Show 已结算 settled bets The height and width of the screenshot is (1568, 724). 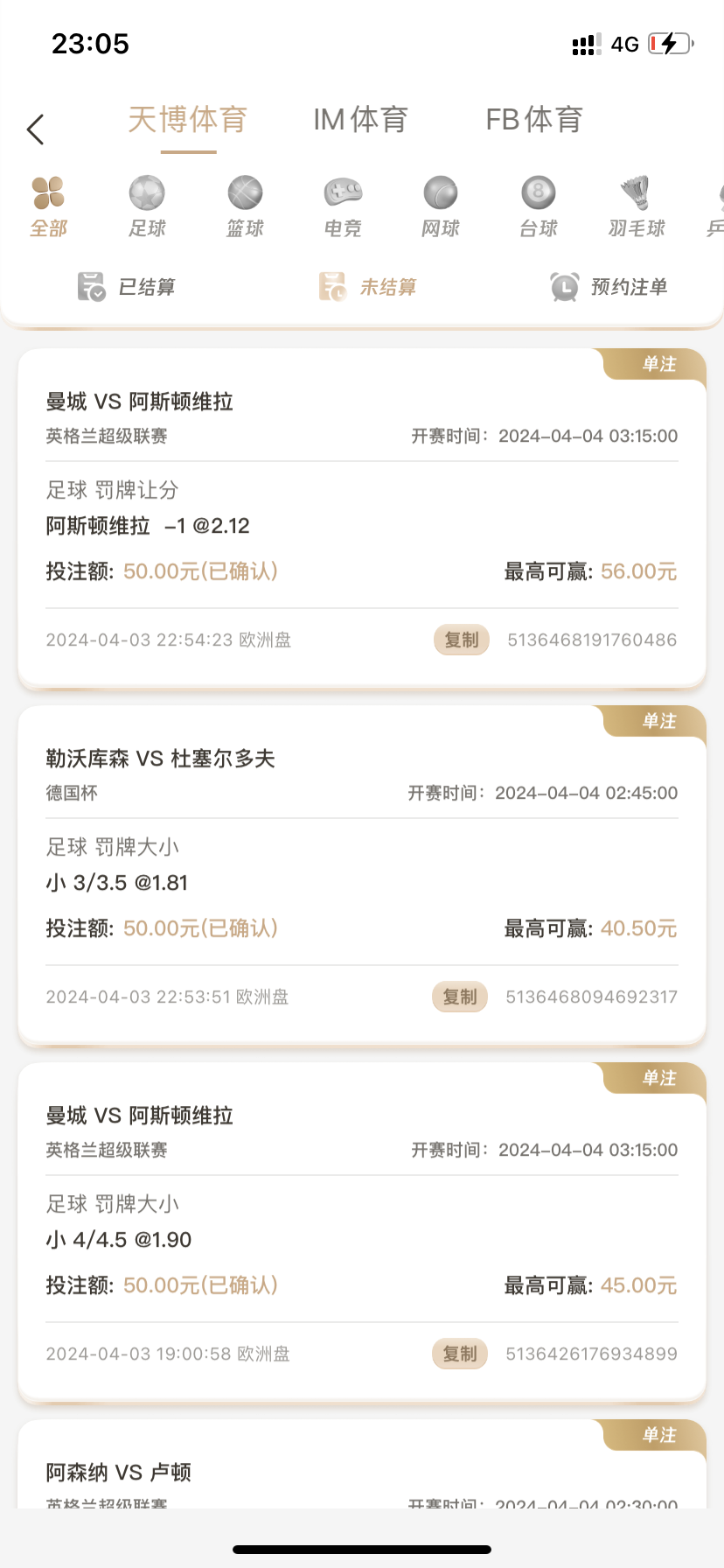click(x=127, y=287)
